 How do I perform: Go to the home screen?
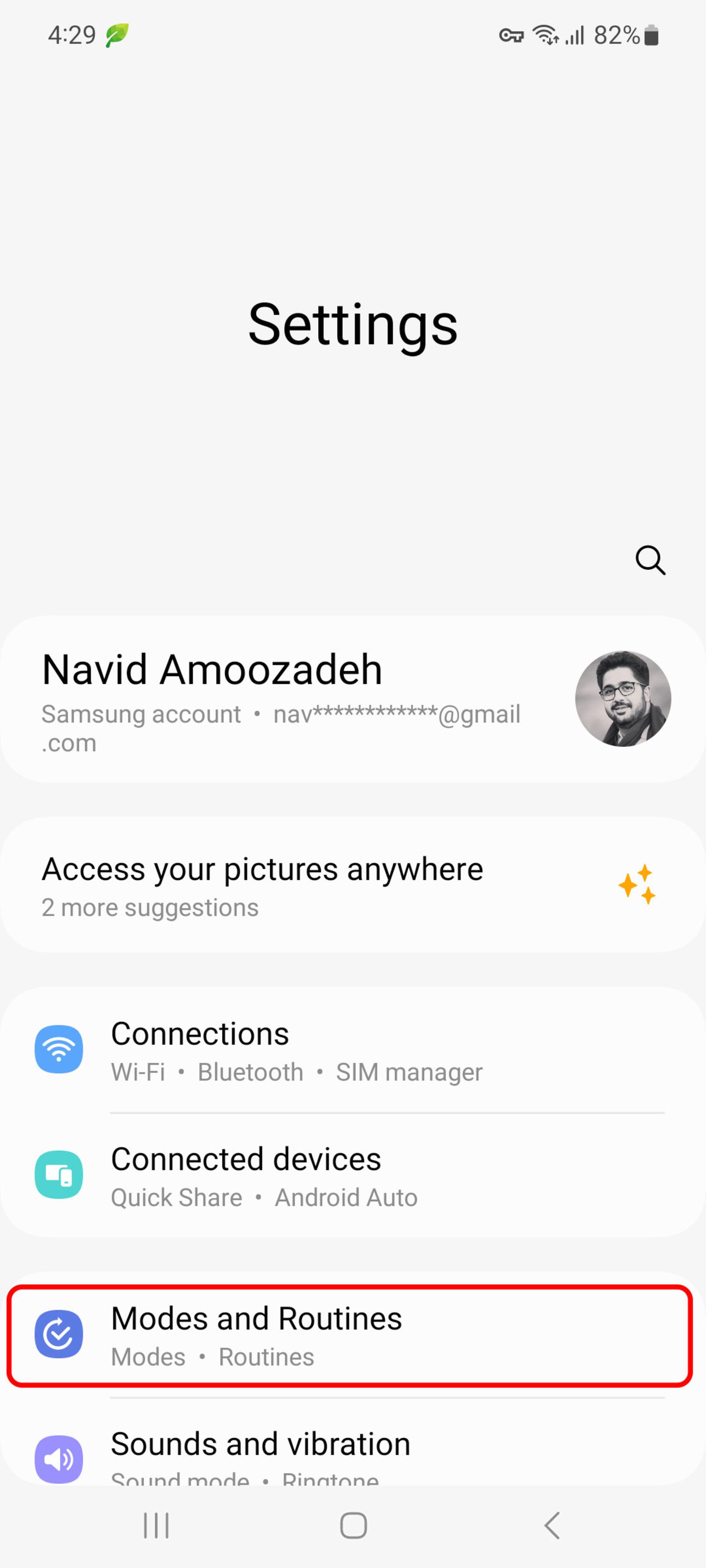point(353,1525)
